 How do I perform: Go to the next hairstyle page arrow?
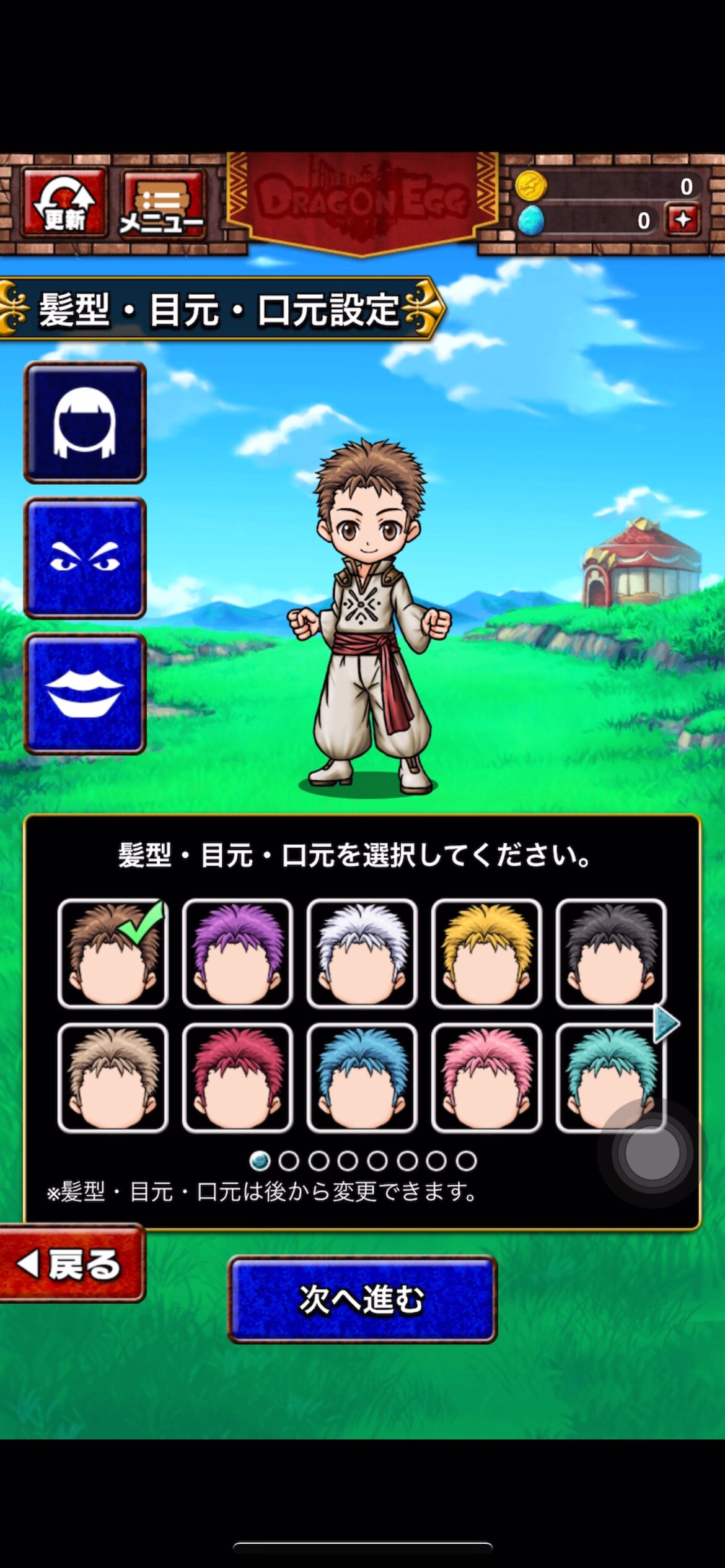click(x=667, y=1024)
